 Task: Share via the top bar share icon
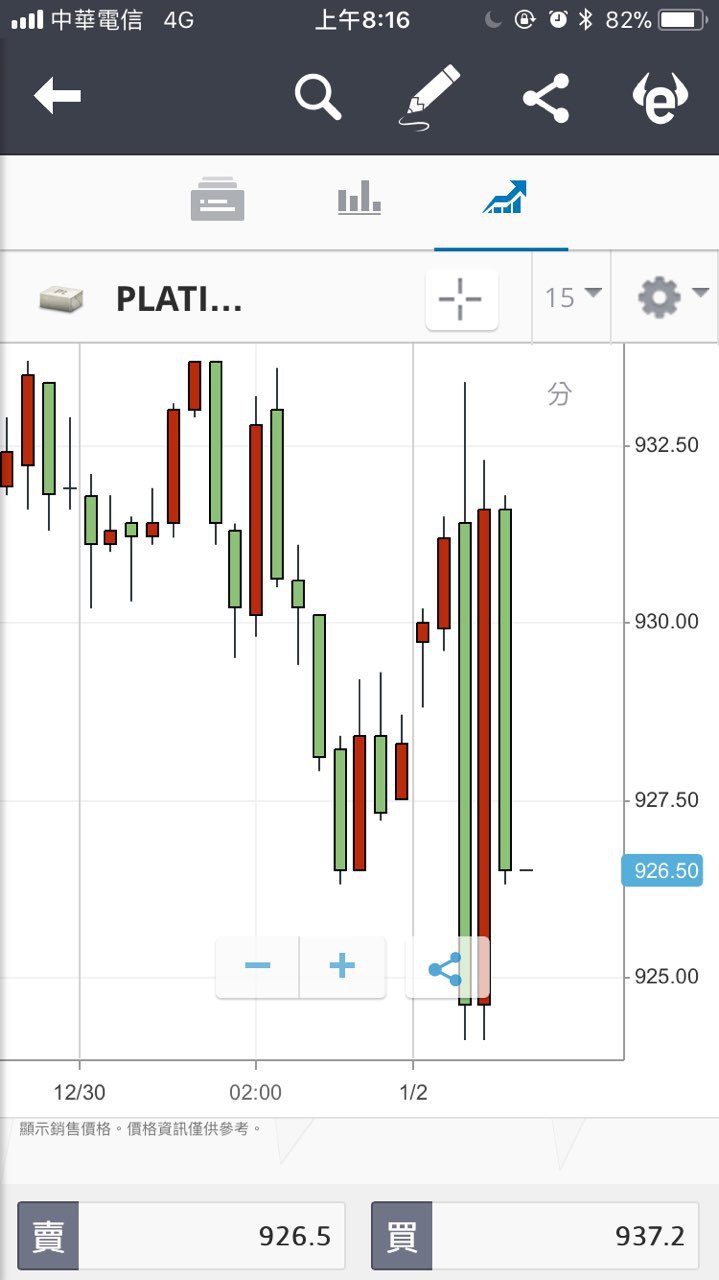(x=546, y=98)
